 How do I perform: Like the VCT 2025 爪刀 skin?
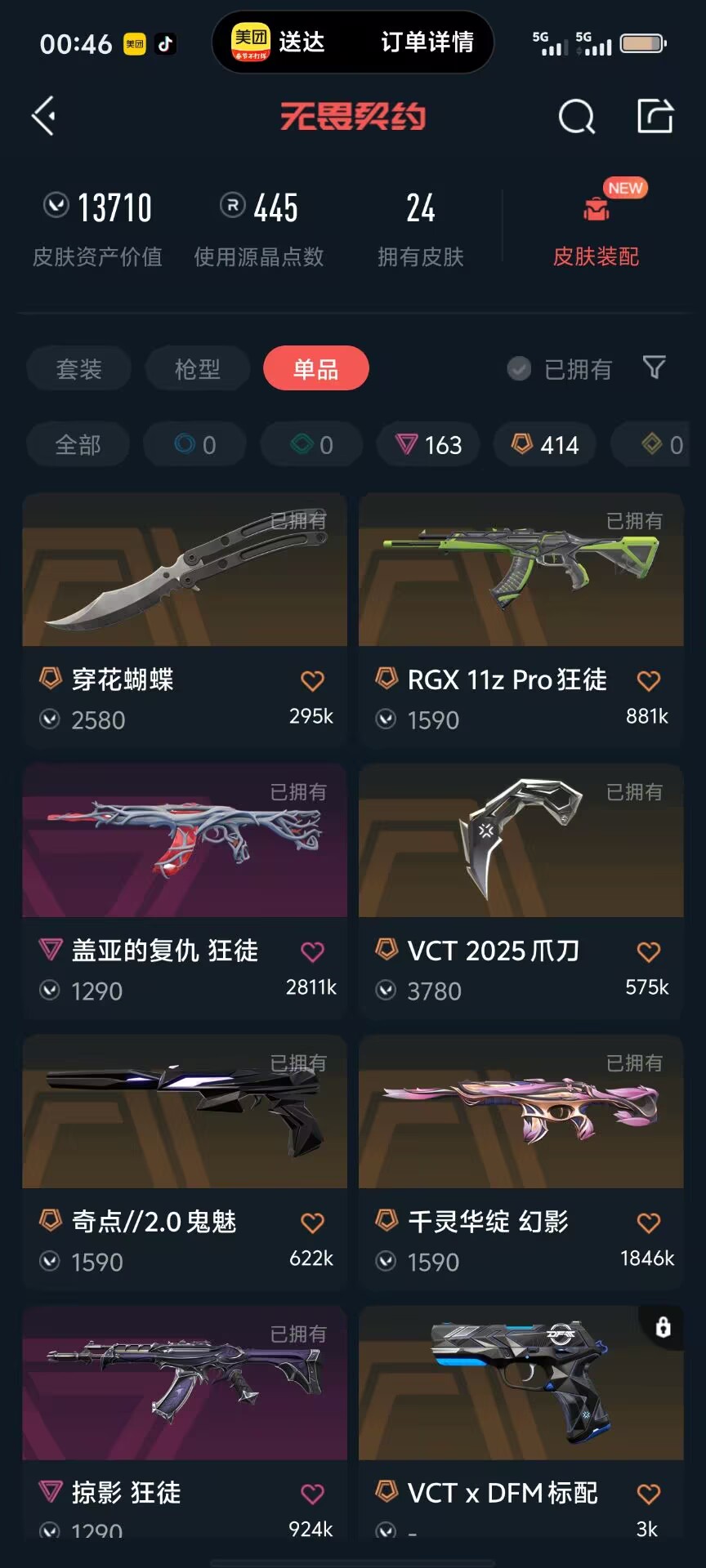pos(649,951)
